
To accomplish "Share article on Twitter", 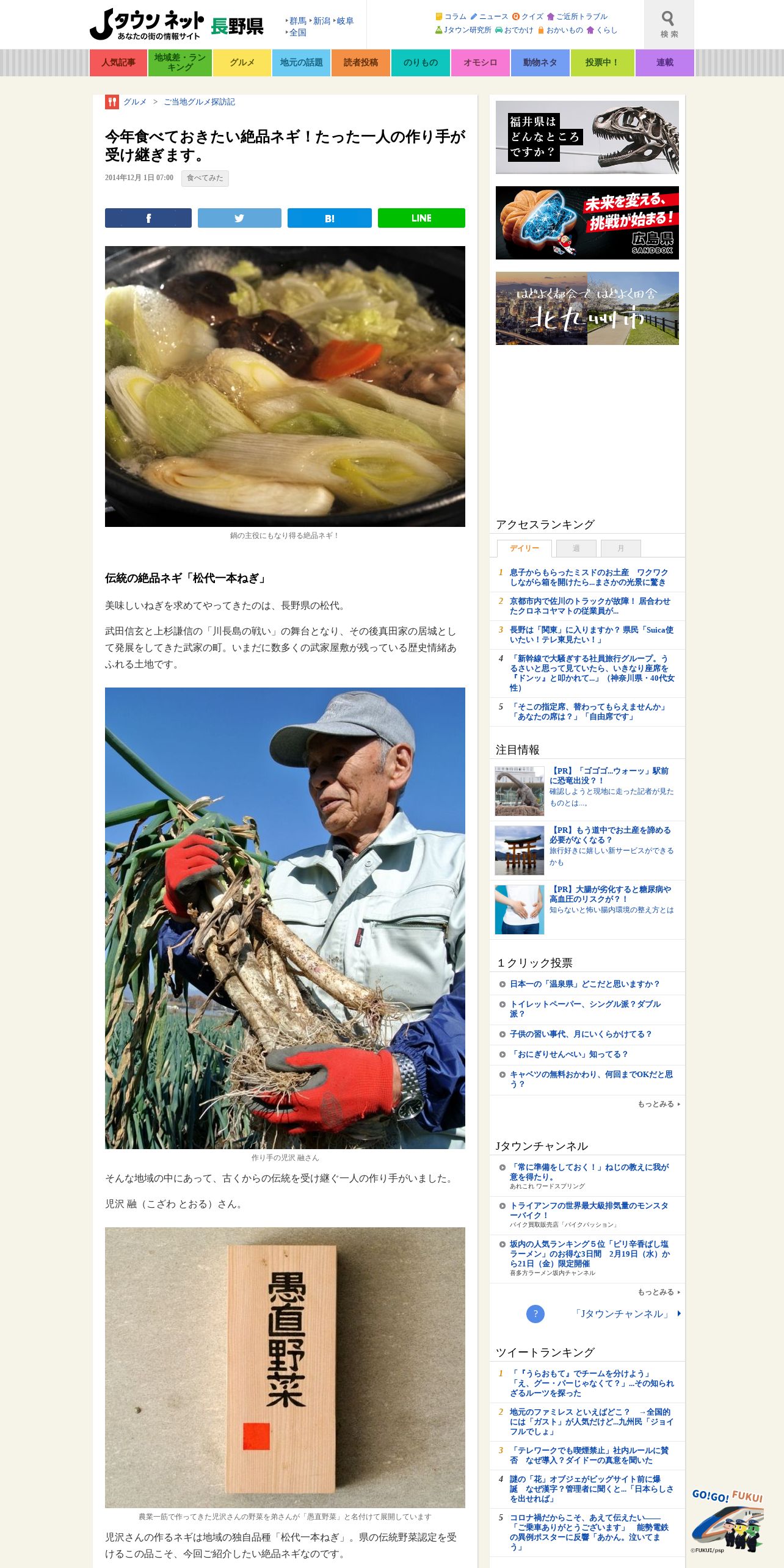I will point(239,218).
